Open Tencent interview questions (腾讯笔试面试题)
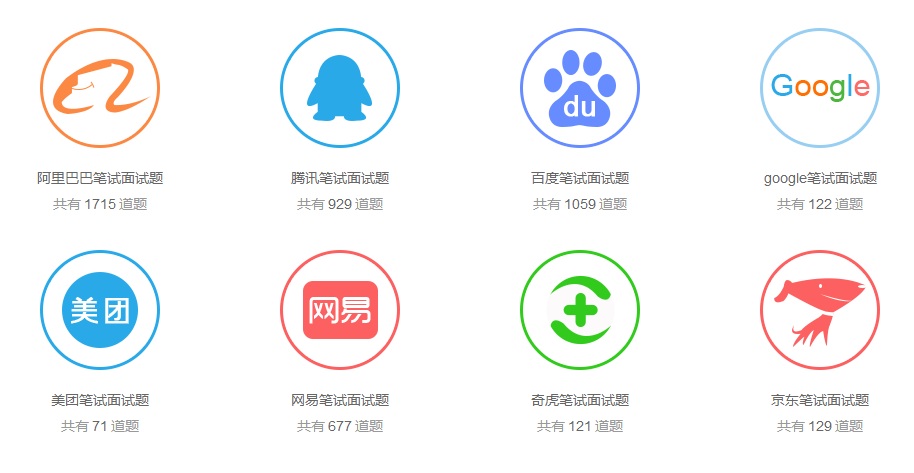This screenshot has height=473, width=914. [340, 178]
